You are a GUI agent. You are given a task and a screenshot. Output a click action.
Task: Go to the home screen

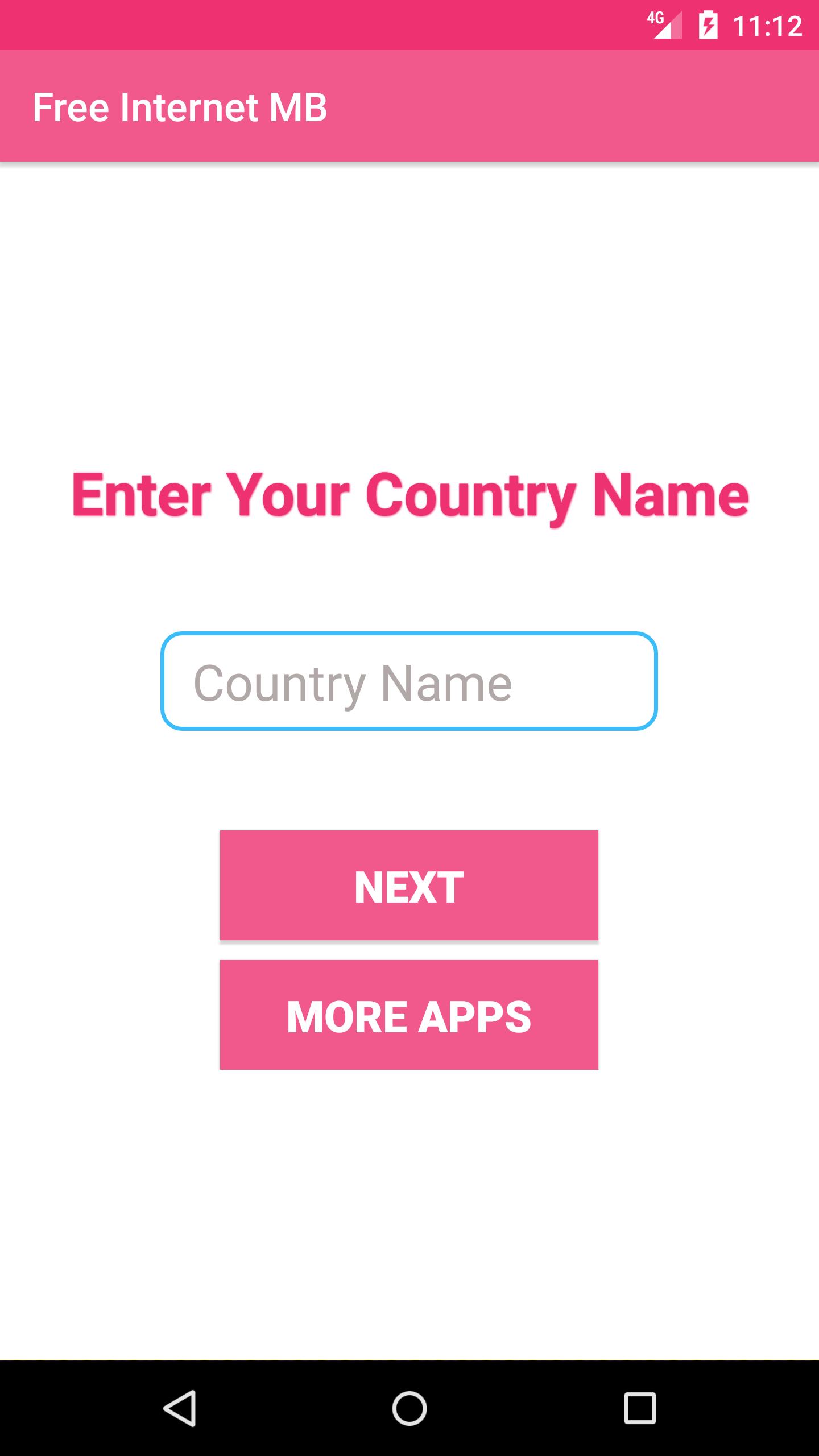(409, 1408)
